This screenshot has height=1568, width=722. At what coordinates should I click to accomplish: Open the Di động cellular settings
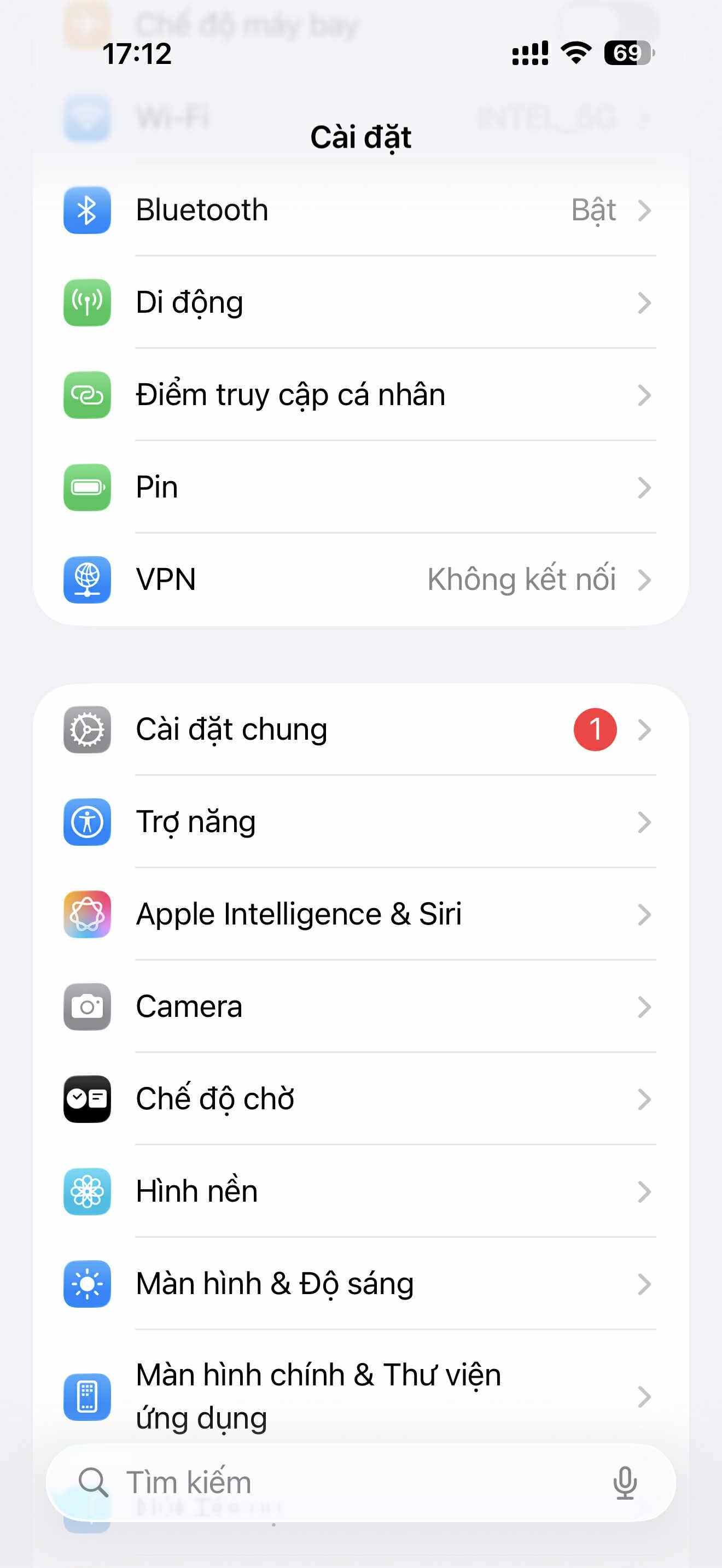coord(359,302)
